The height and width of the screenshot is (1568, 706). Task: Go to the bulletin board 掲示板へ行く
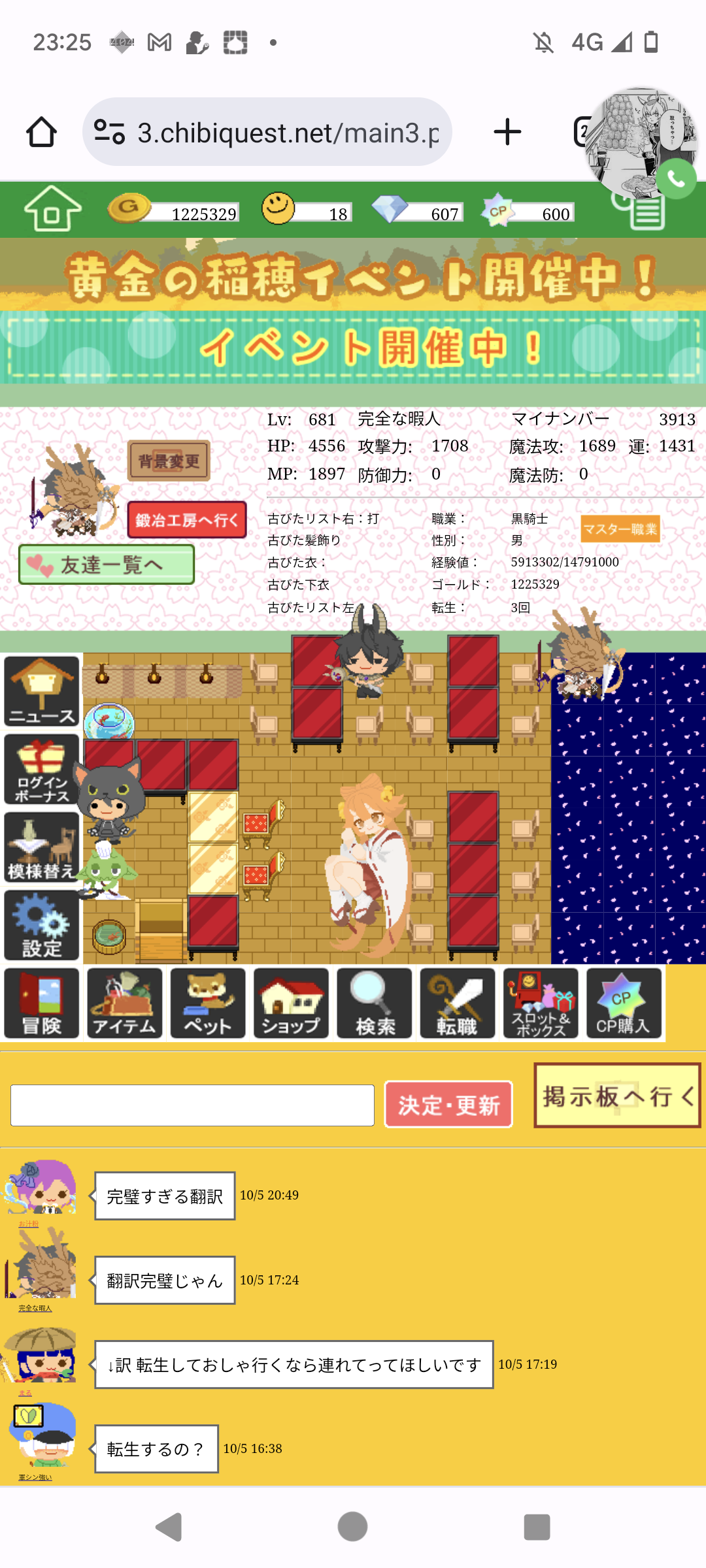pyautogui.click(x=617, y=1096)
